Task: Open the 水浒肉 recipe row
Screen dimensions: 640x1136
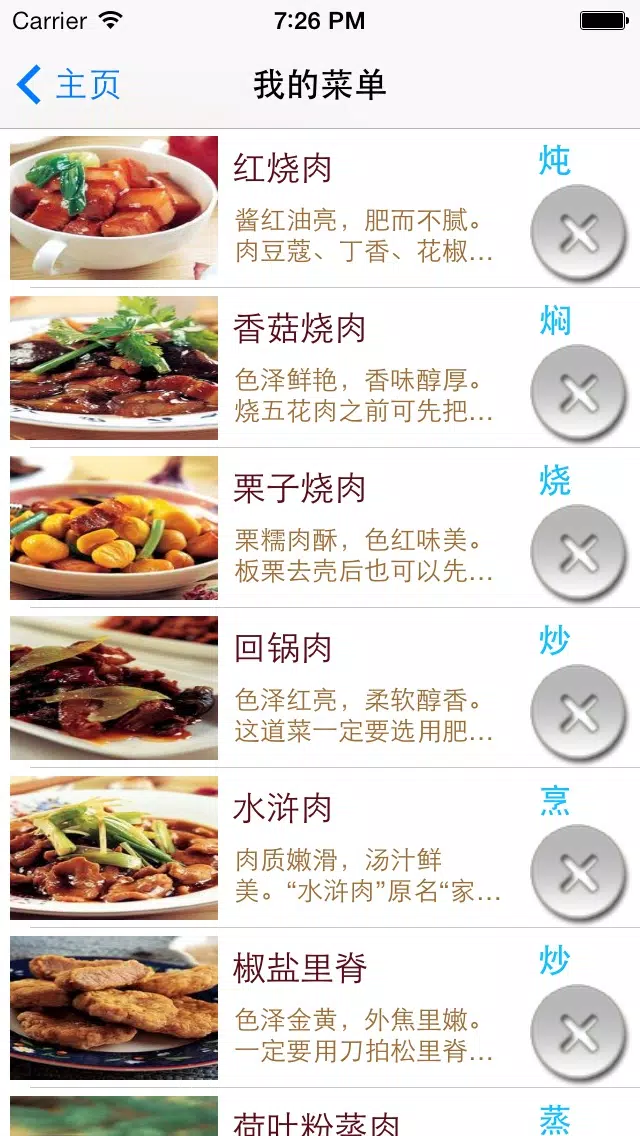Action: [x=320, y=848]
